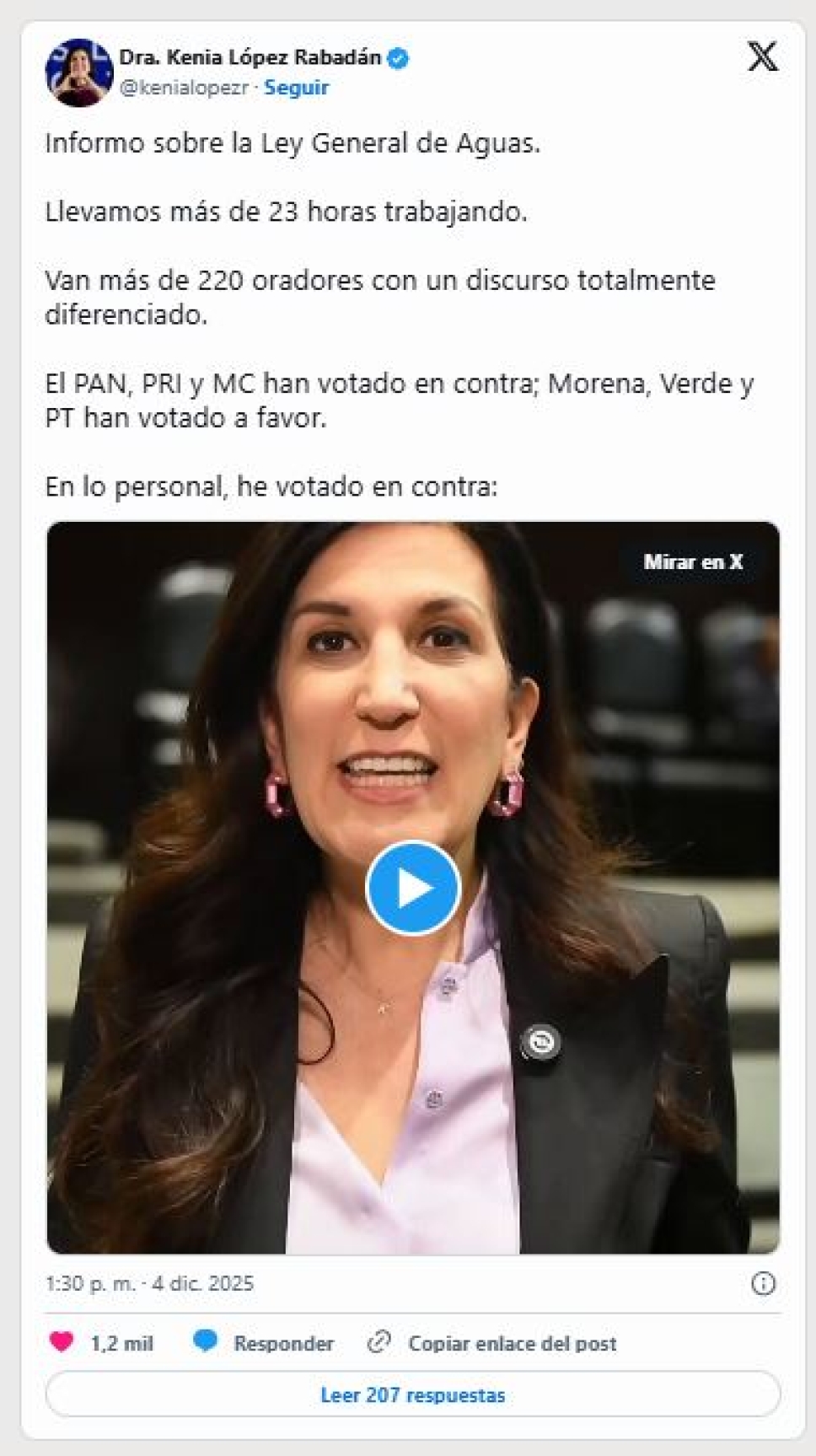
Task: Like the post with heart icon
Action: 62,1342
